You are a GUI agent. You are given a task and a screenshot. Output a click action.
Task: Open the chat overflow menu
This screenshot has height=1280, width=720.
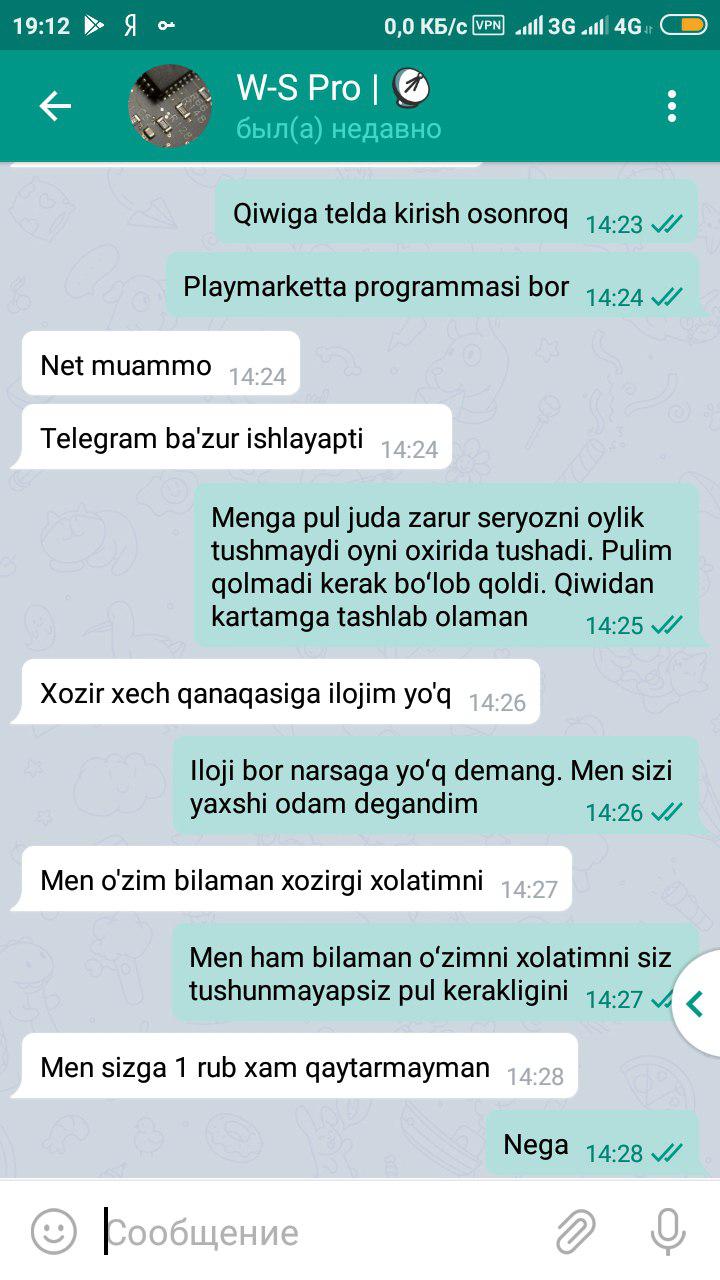click(x=672, y=106)
